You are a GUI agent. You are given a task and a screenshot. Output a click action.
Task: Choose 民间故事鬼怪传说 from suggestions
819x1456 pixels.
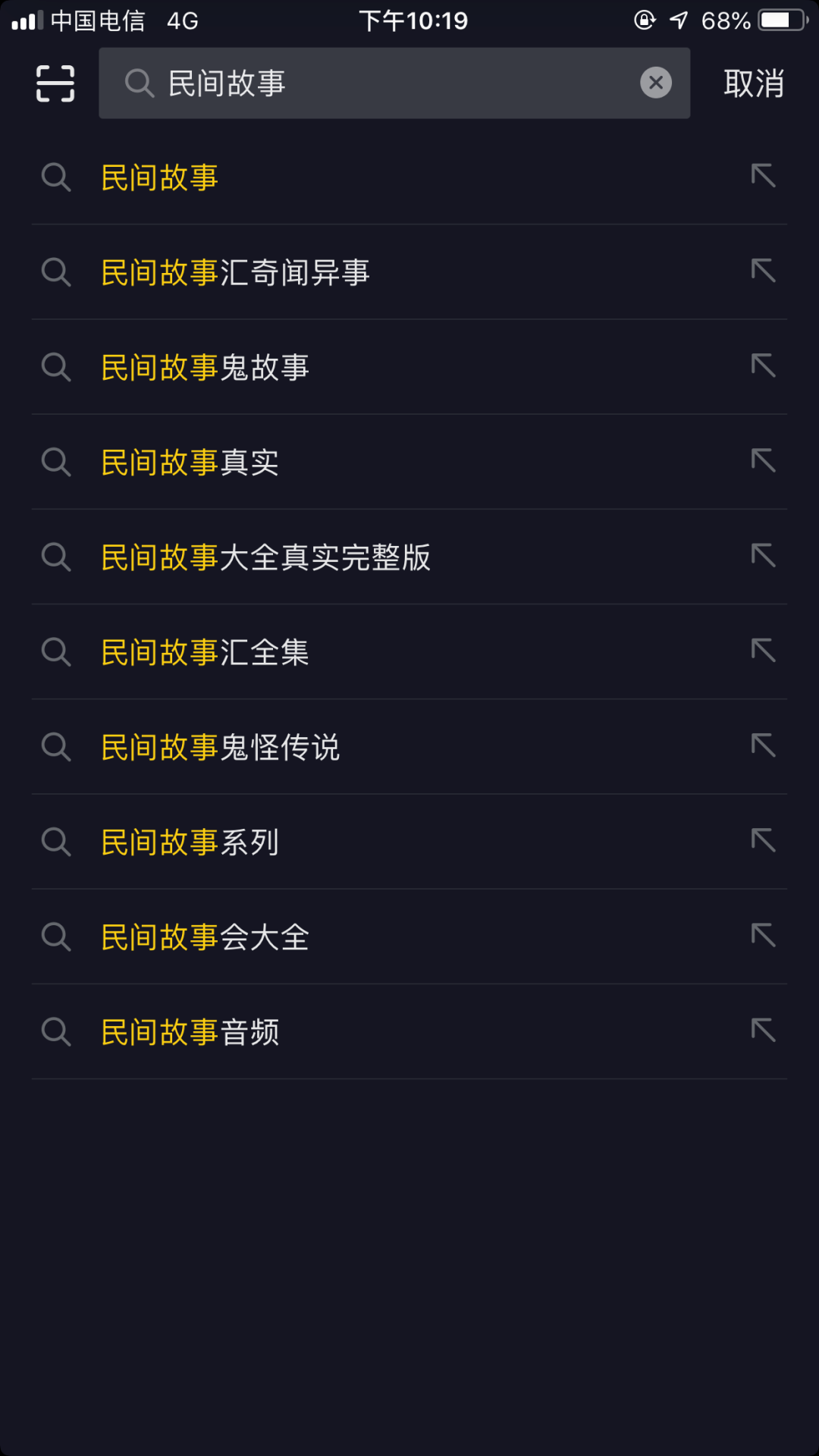coord(220,747)
